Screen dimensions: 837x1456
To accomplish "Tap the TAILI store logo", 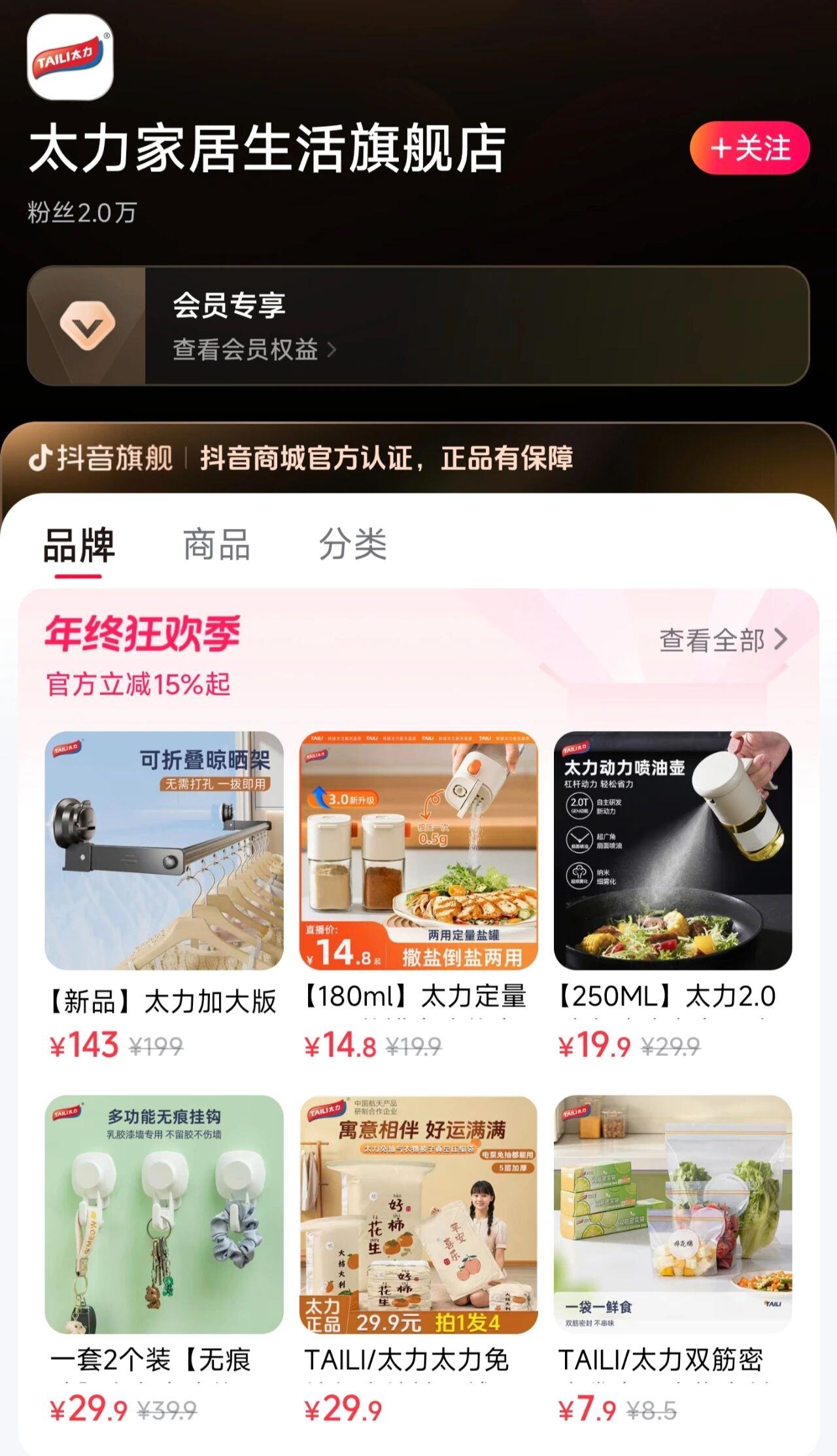I will tap(70, 58).
